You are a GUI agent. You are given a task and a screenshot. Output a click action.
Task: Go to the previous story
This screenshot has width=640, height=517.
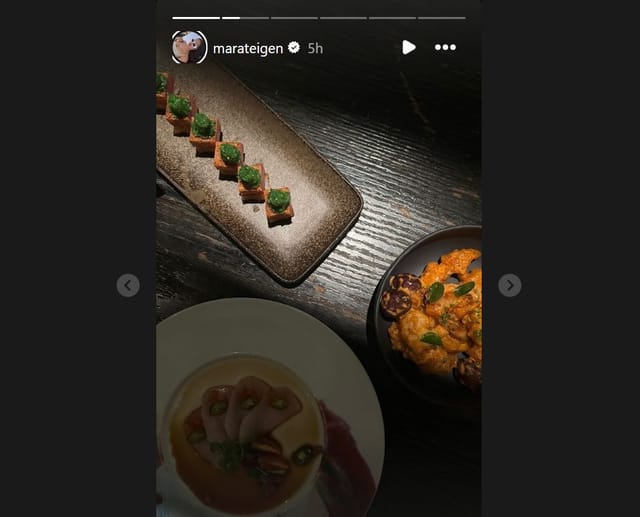click(x=128, y=285)
